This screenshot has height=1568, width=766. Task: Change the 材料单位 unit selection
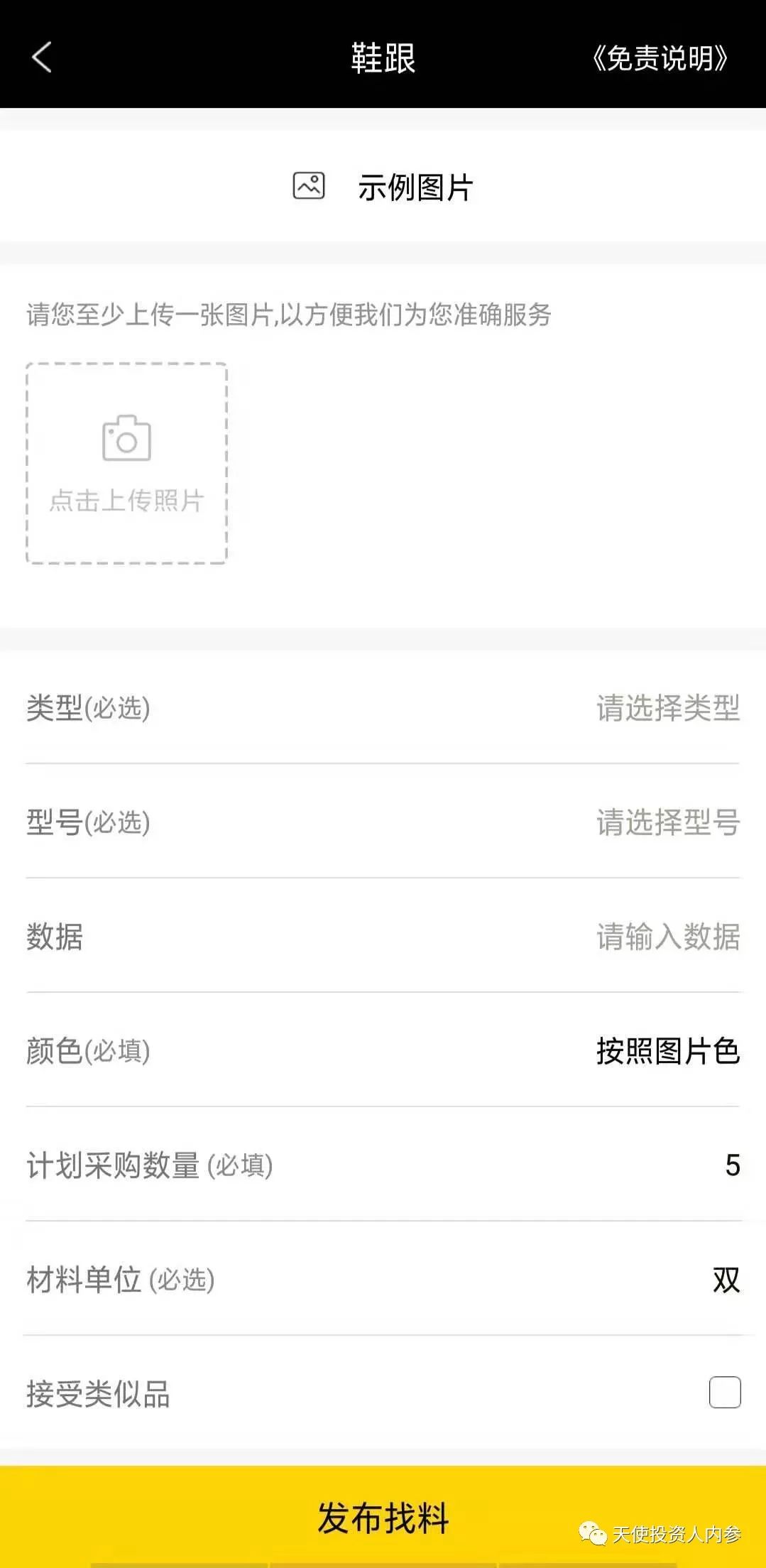[x=726, y=1280]
